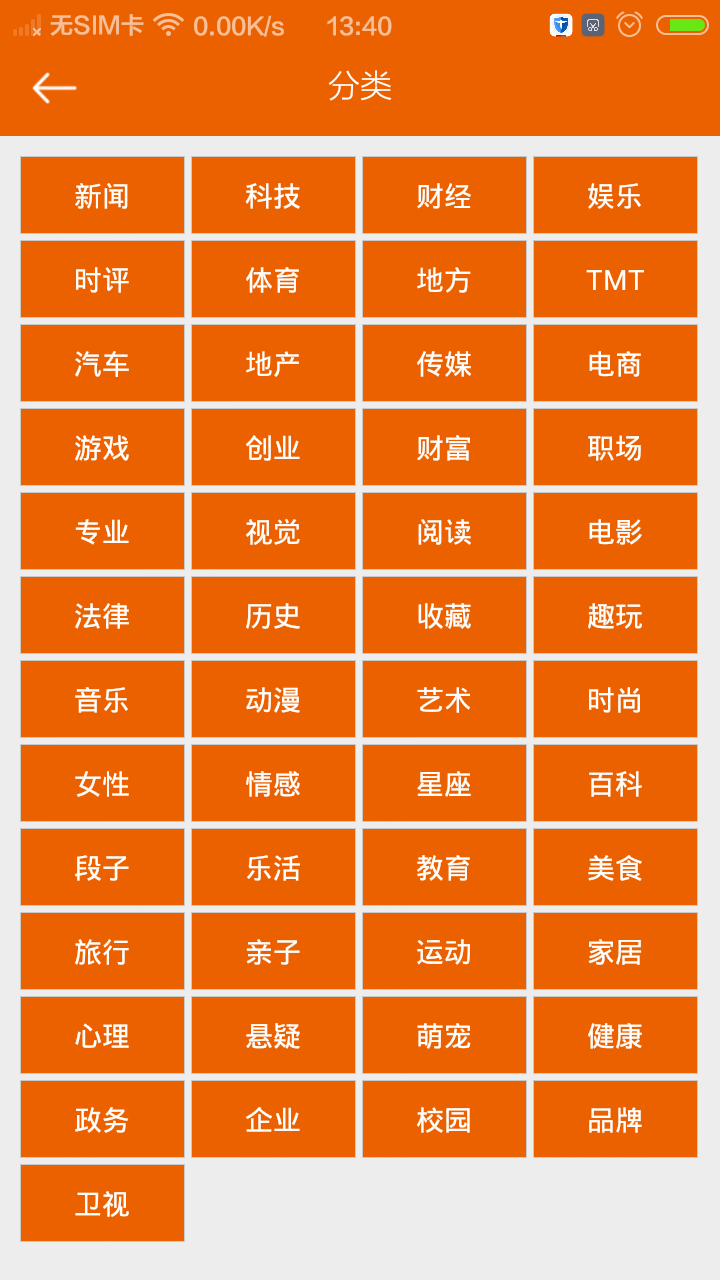Select the 旅行 category
This screenshot has height=1280, width=720.
coord(101,951)
